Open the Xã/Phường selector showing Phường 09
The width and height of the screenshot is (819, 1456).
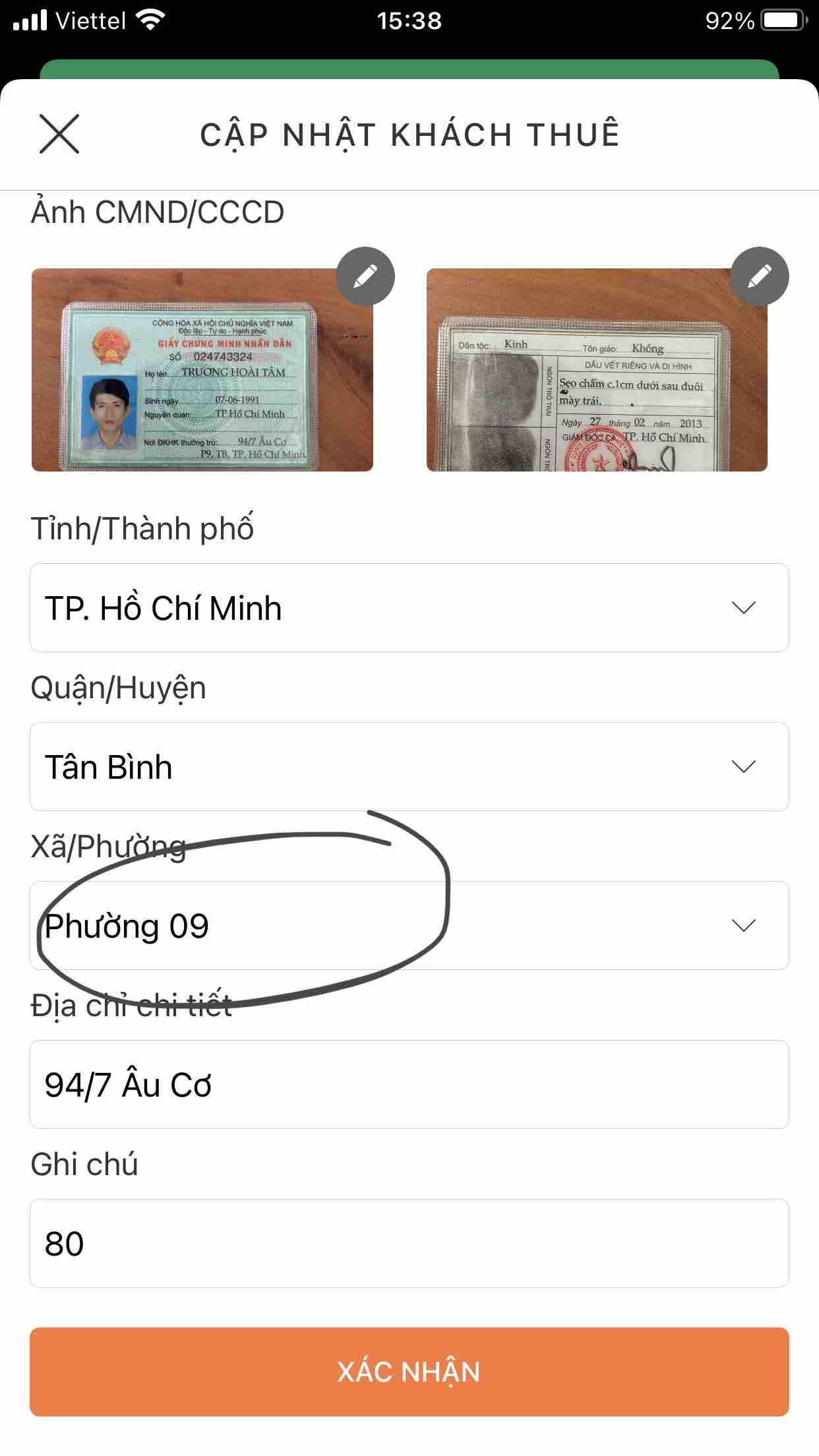tap(409, 925)
